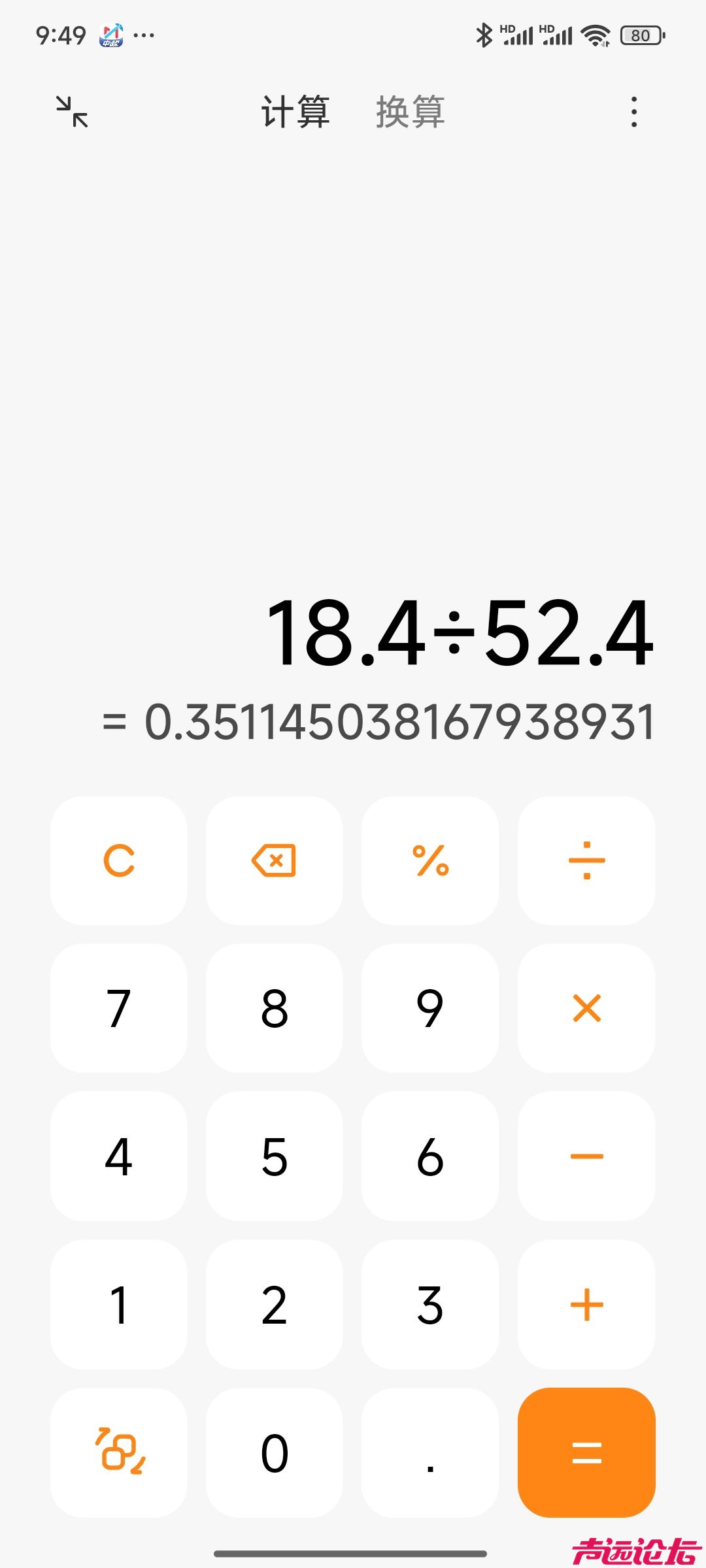Image resolution: width=706 pixels, height=1568 pixels.
Task: Enter digit 3
Action: (430, 1305)
